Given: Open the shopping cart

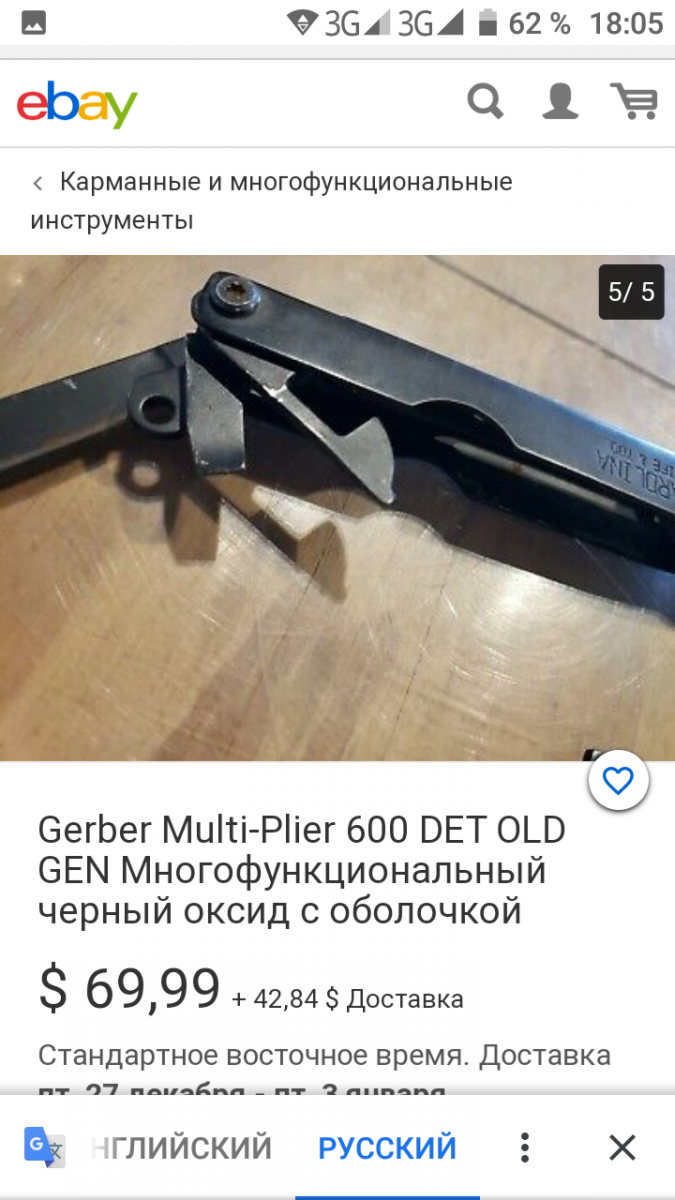Looking at the screenshot, I should (634, 101).
